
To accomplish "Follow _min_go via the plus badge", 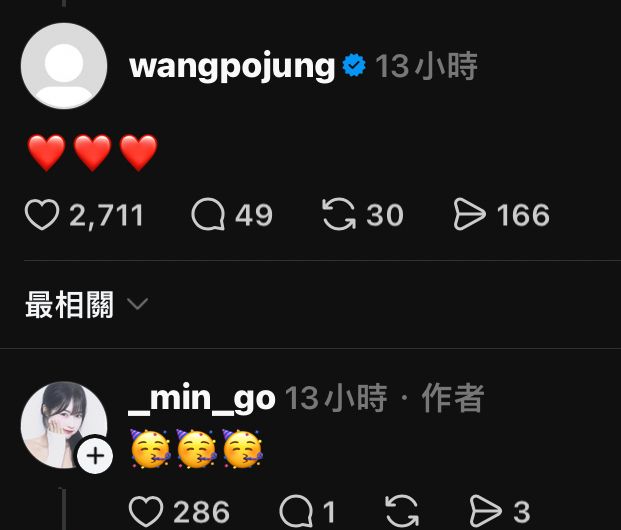I will coord(95,456).
